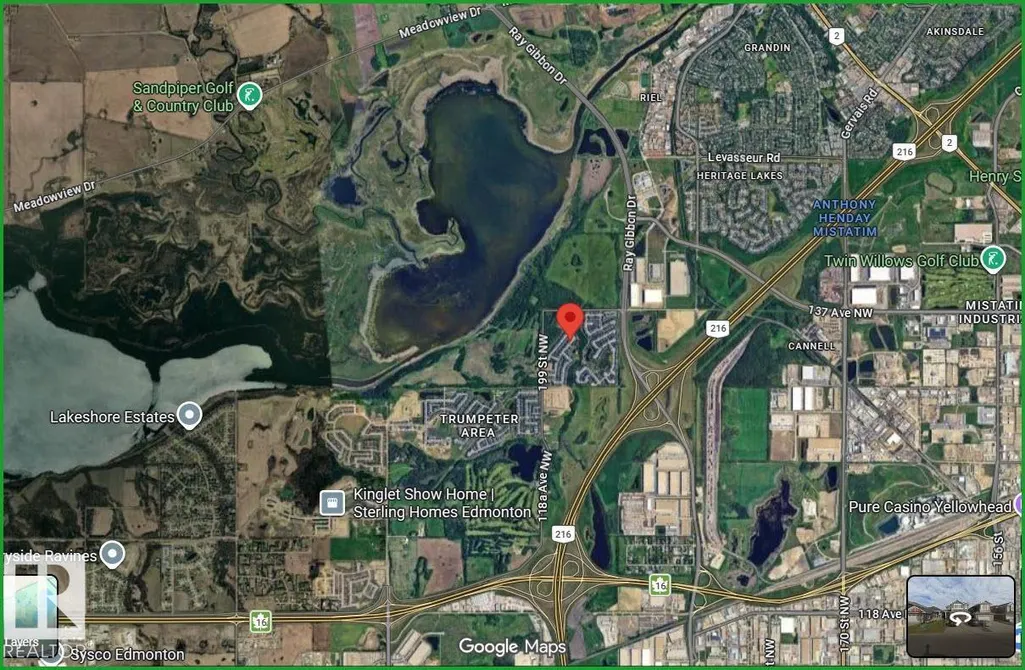Open the Lakeshore Estates place marker
1025x670 pixels.
pyautogui.click(x=190, y=416)
